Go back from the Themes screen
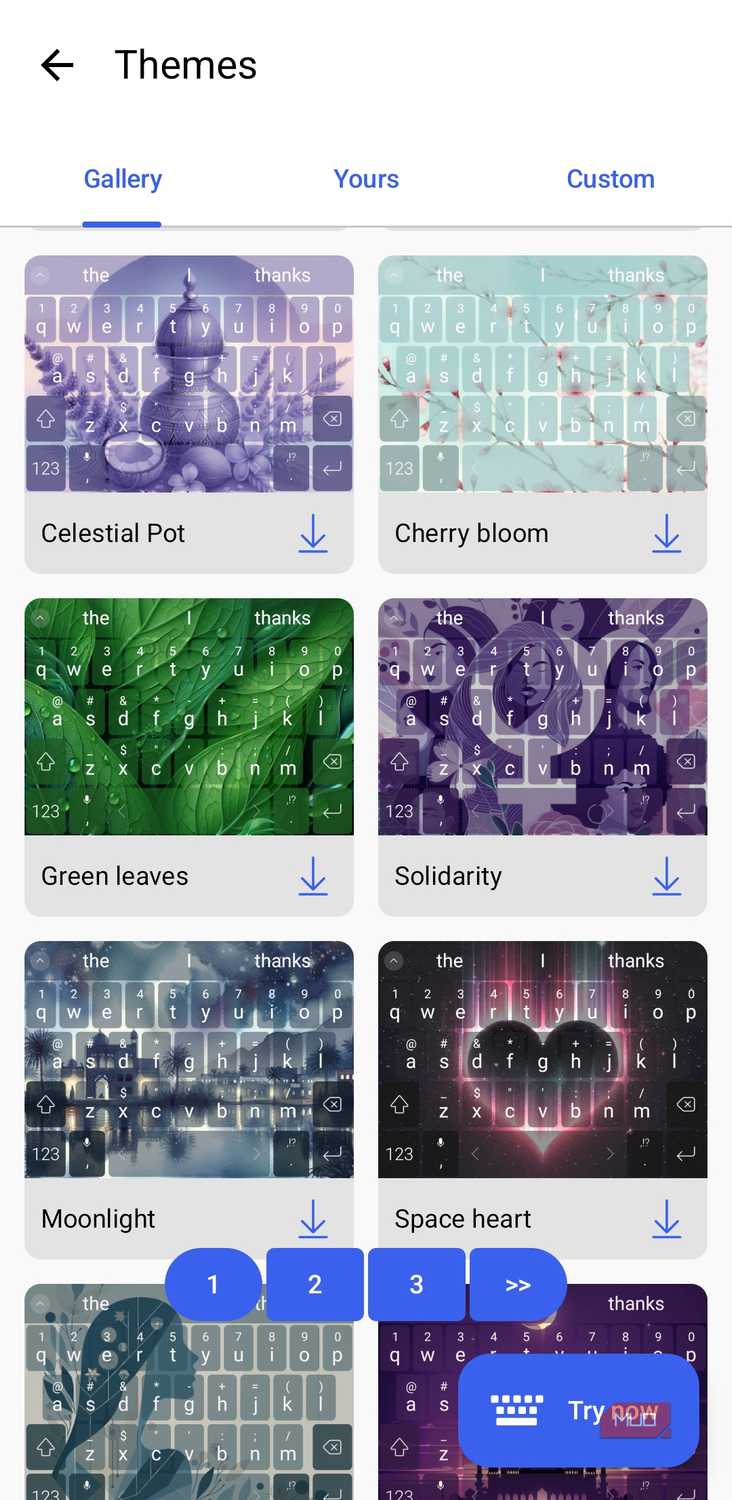The width and height of the screenshot is (732, 1500). (57, 66)
